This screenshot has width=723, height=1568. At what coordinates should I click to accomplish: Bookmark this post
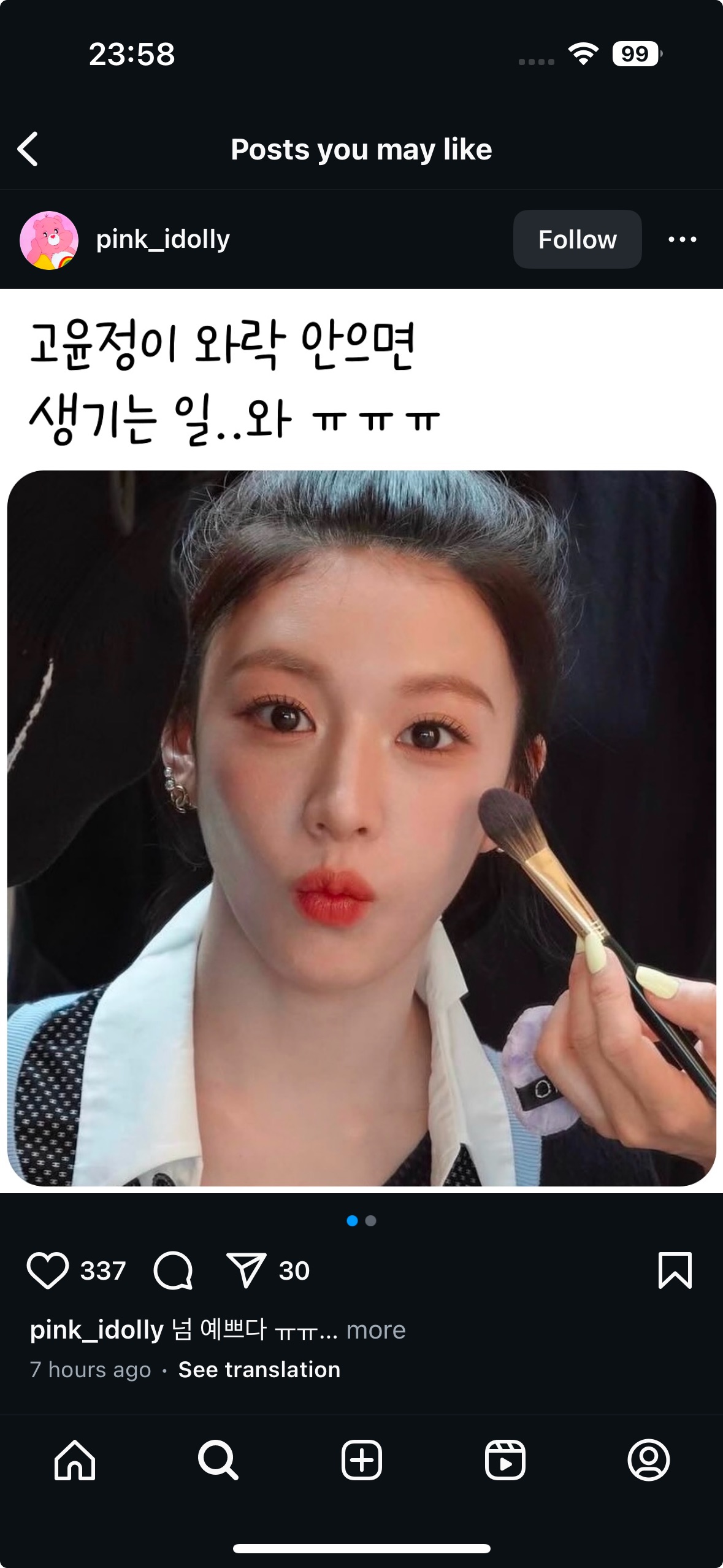click(675, 1270)
